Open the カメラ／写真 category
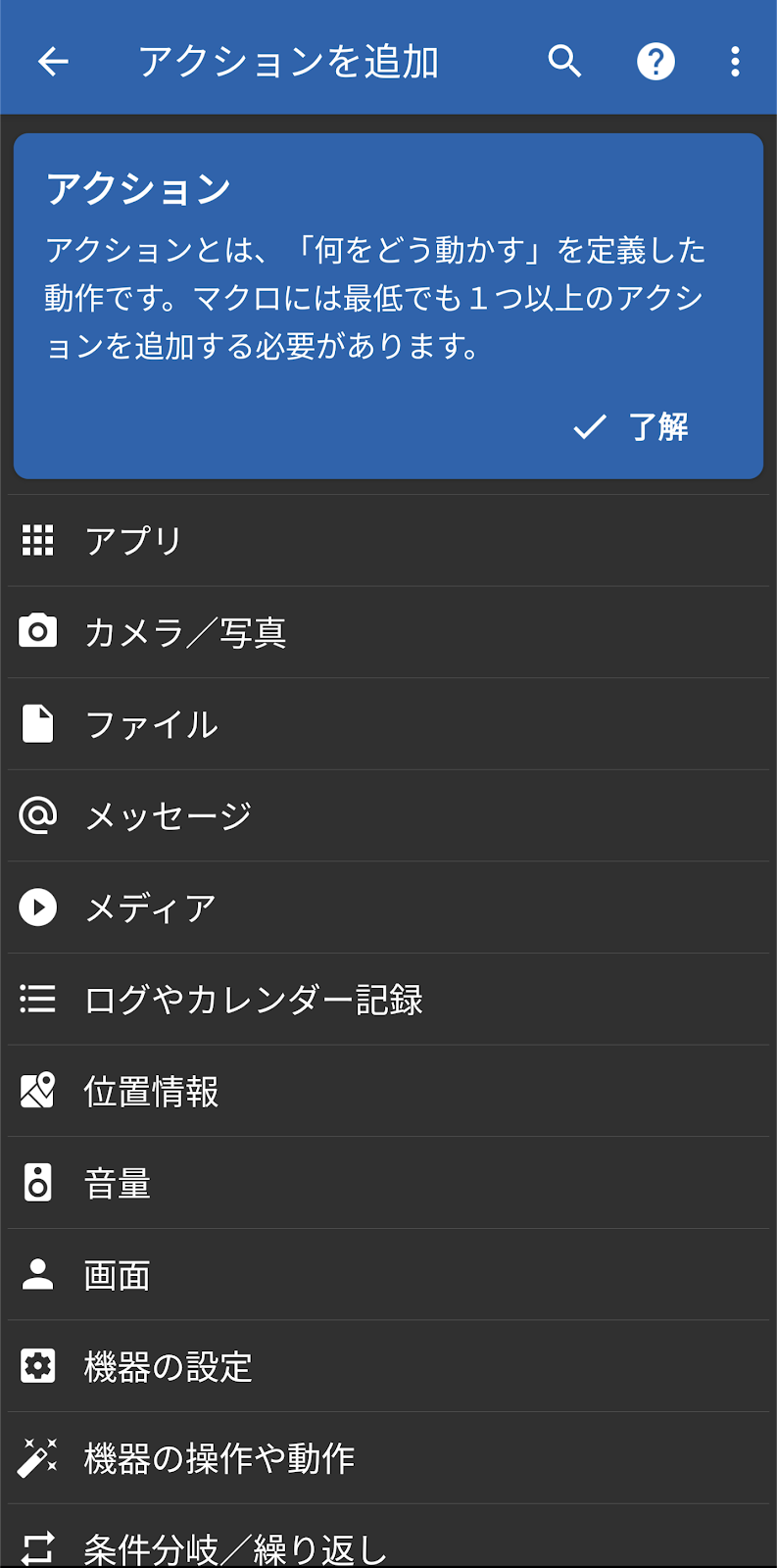777x1568 pixels. point(388,632)
